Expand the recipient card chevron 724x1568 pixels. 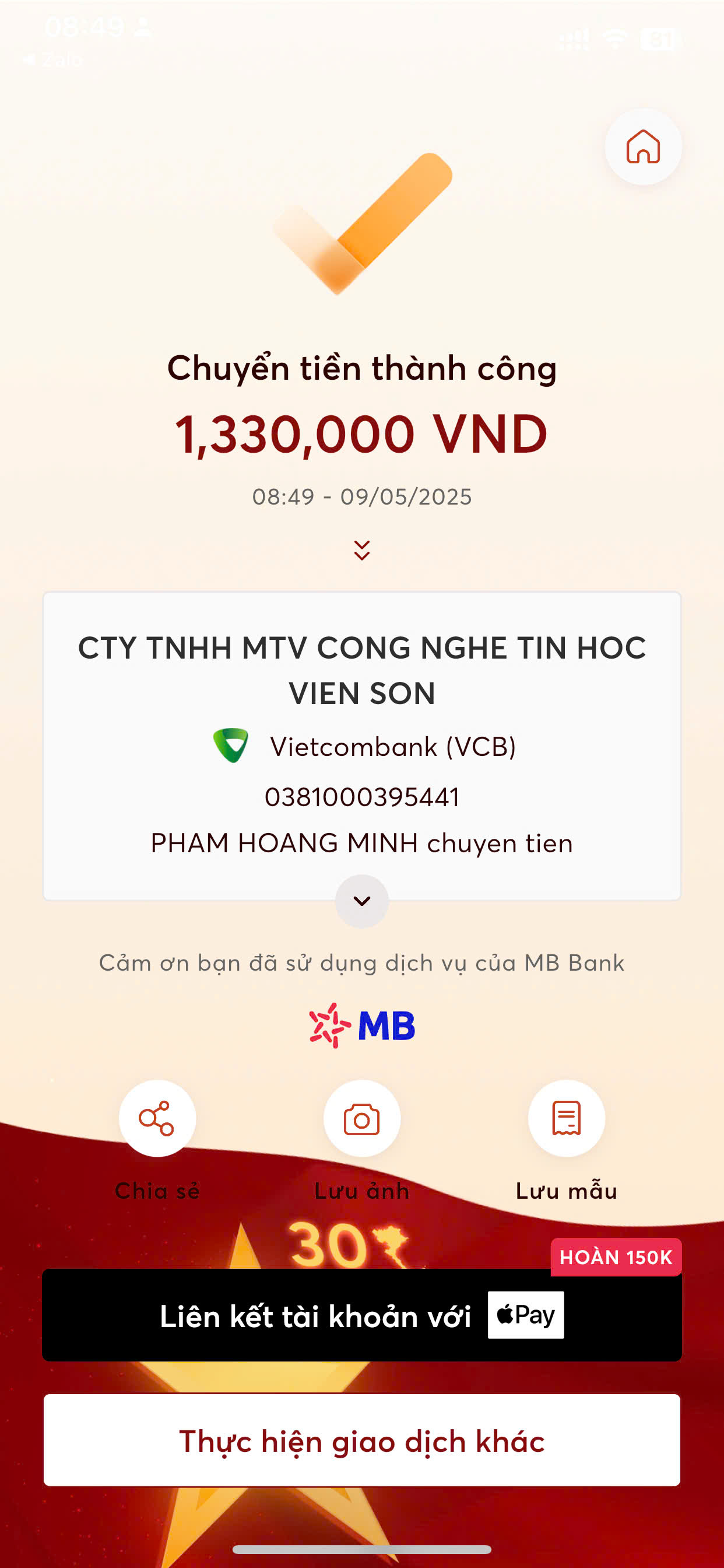click(362, 901)
